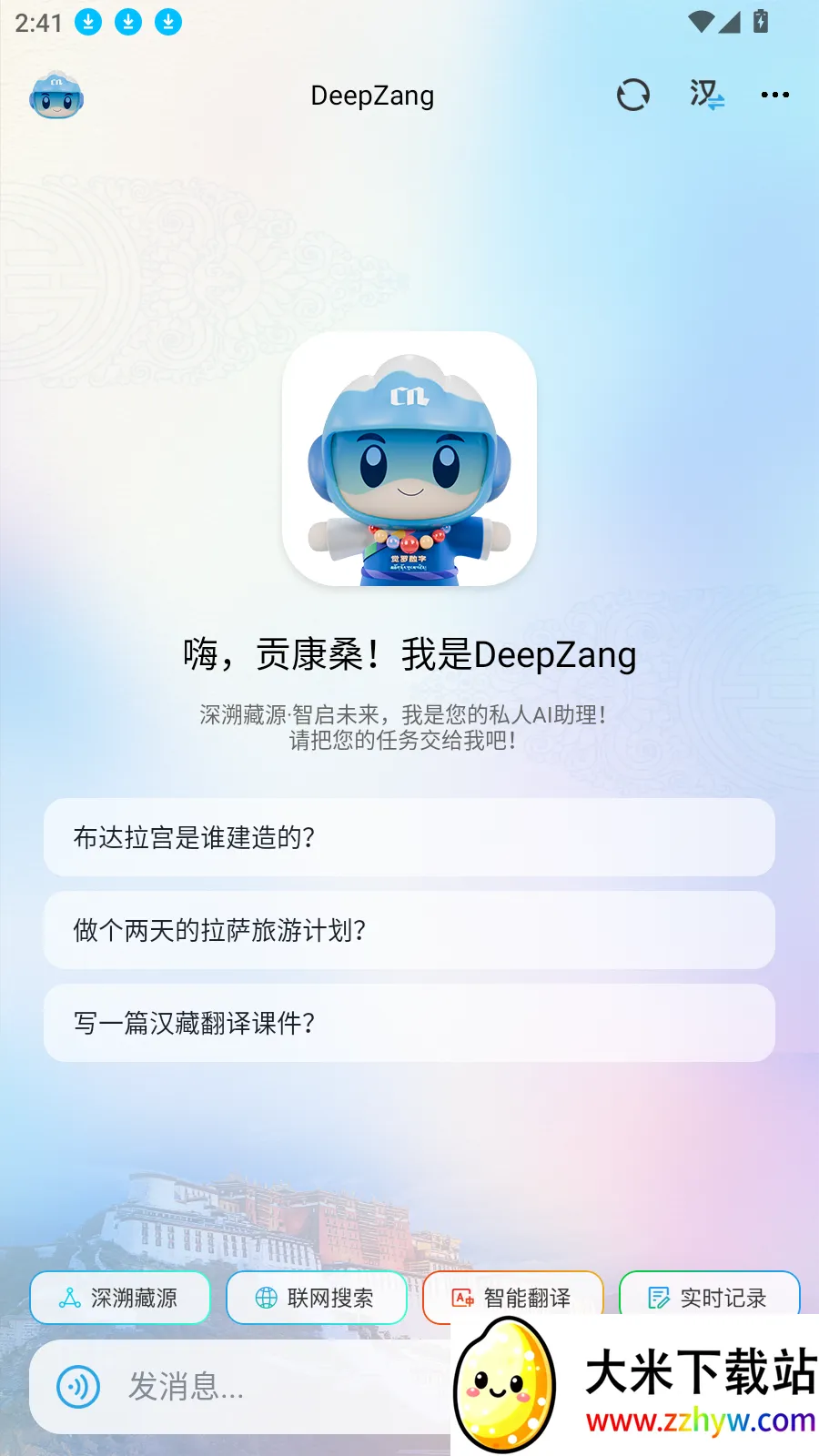Viewport: 819px width, 1456px height.
Task: Enable 联网搜索 web search mode
Action: coord(317,1298)
